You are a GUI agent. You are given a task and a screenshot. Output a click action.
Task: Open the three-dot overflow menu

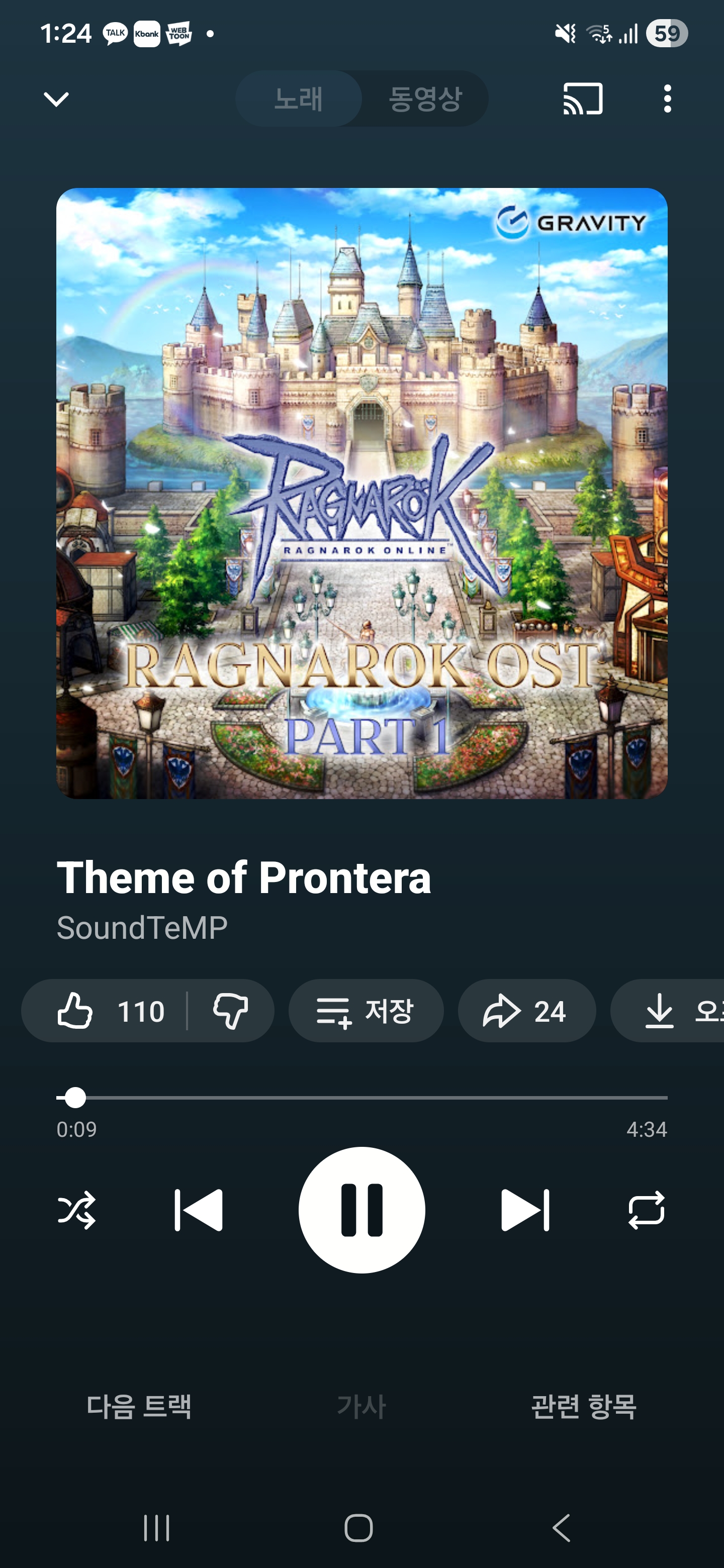coord(667,99)
